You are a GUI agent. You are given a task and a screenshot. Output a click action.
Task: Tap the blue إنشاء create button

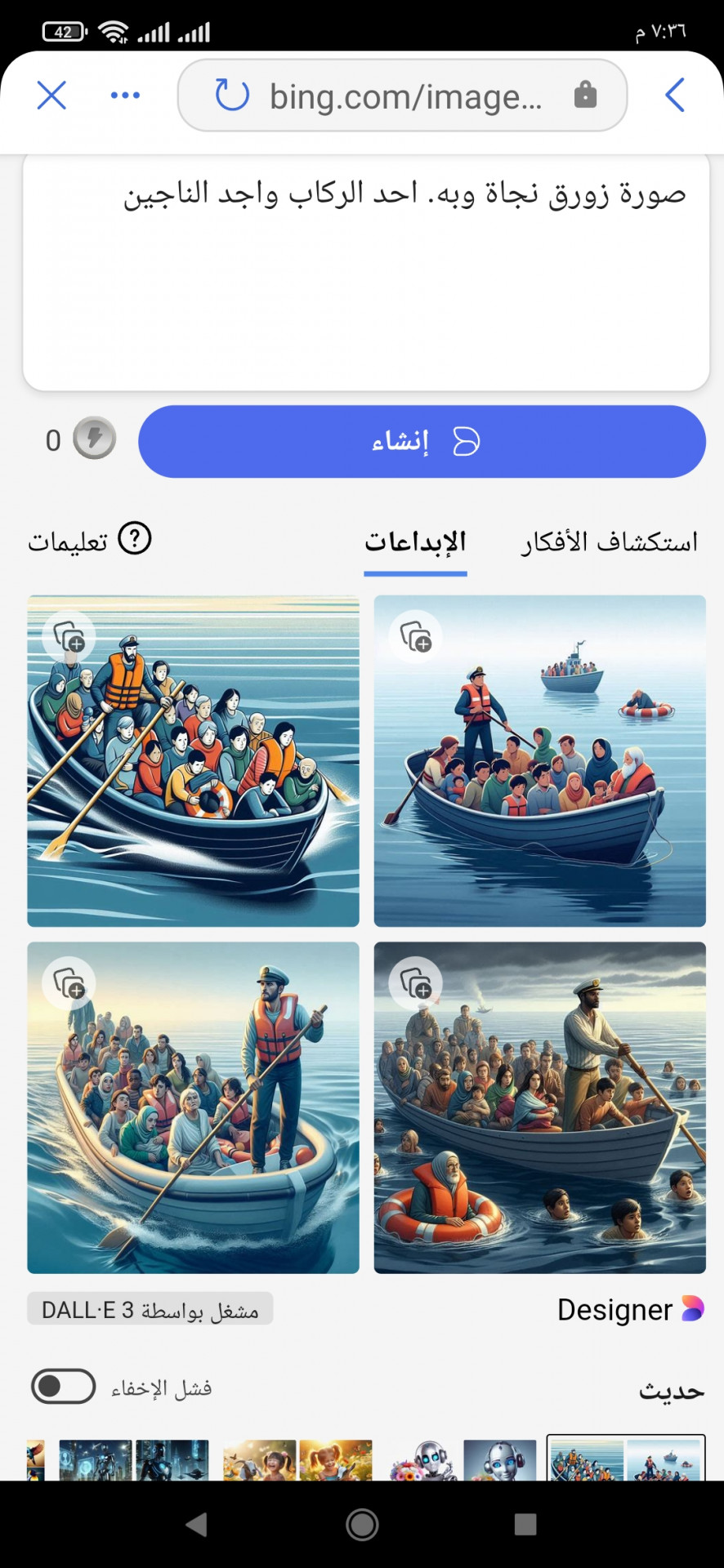[422, 442]
